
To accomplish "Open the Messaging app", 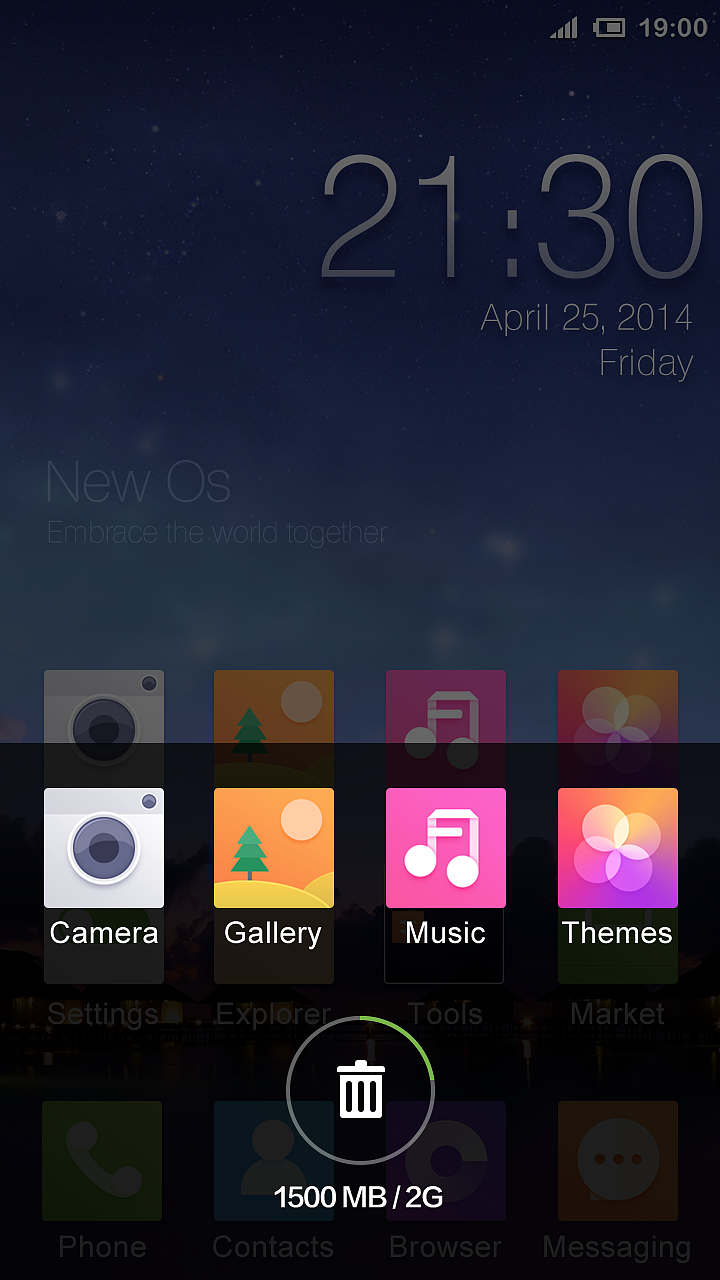I will click(617, 1160).
